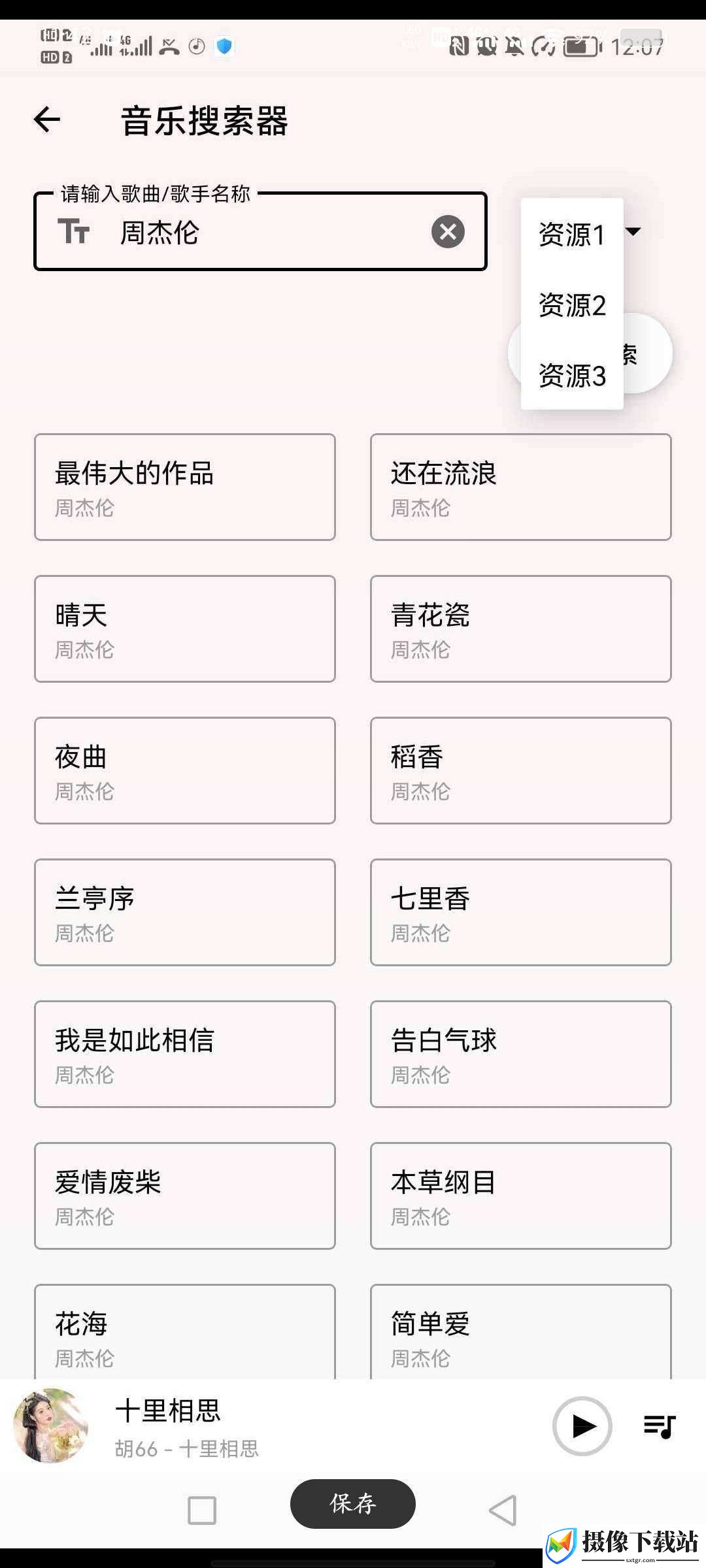Image resolution: width=706 pixels, height=1568 pixels.
Task: Clear the search text 周杰伦
Action: click(448, 231)
